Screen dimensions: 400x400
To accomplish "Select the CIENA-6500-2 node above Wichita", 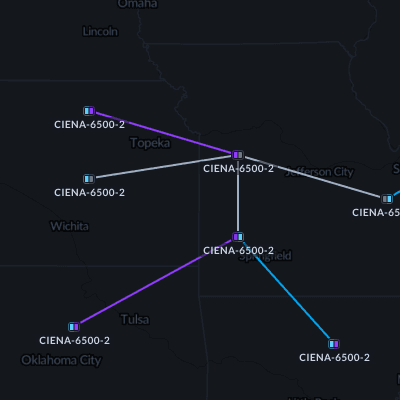I will point(89,179).
